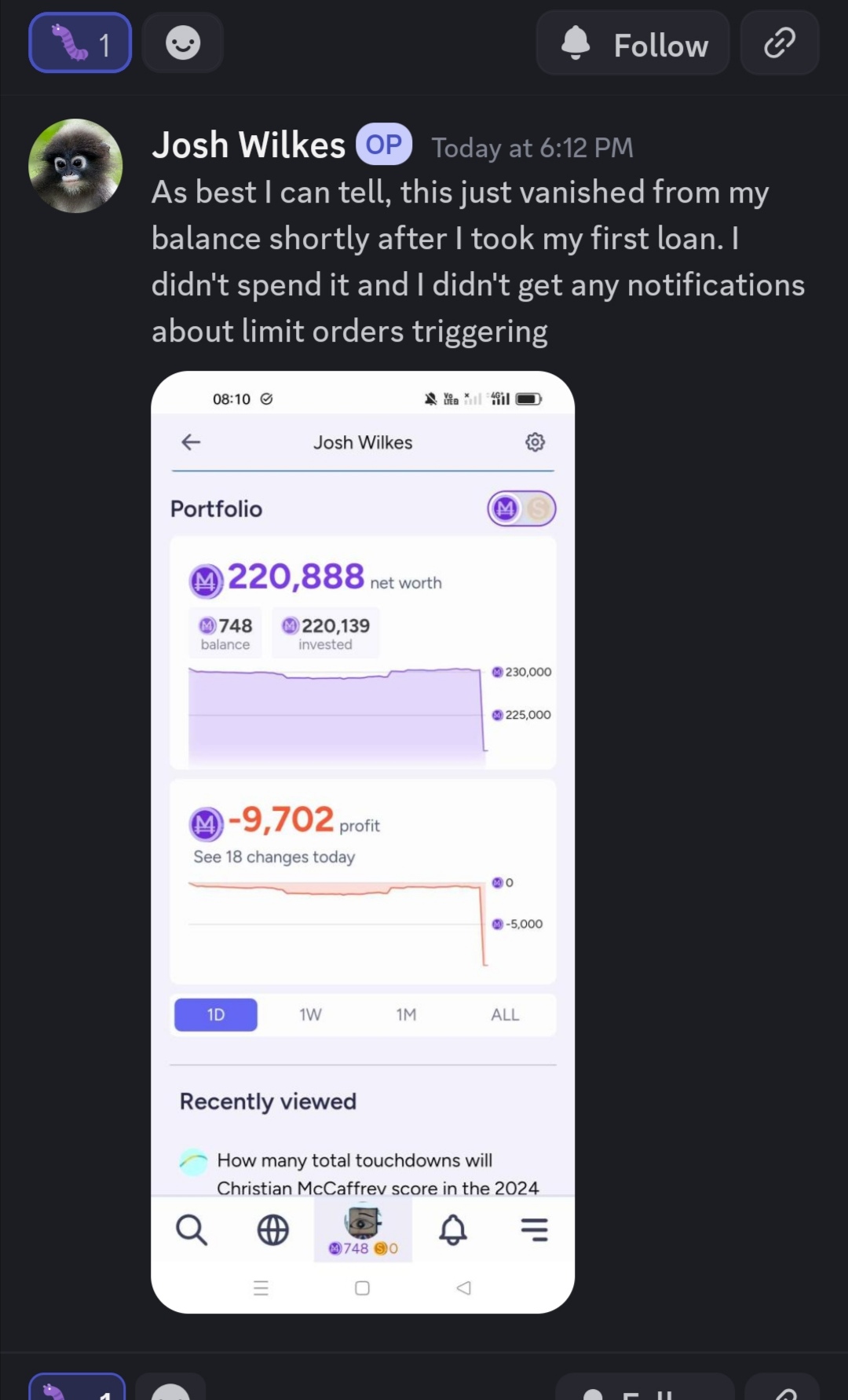Tap the worm emoji reaction above the post
The image size is (848, 1400).
[x=80, y=43]
